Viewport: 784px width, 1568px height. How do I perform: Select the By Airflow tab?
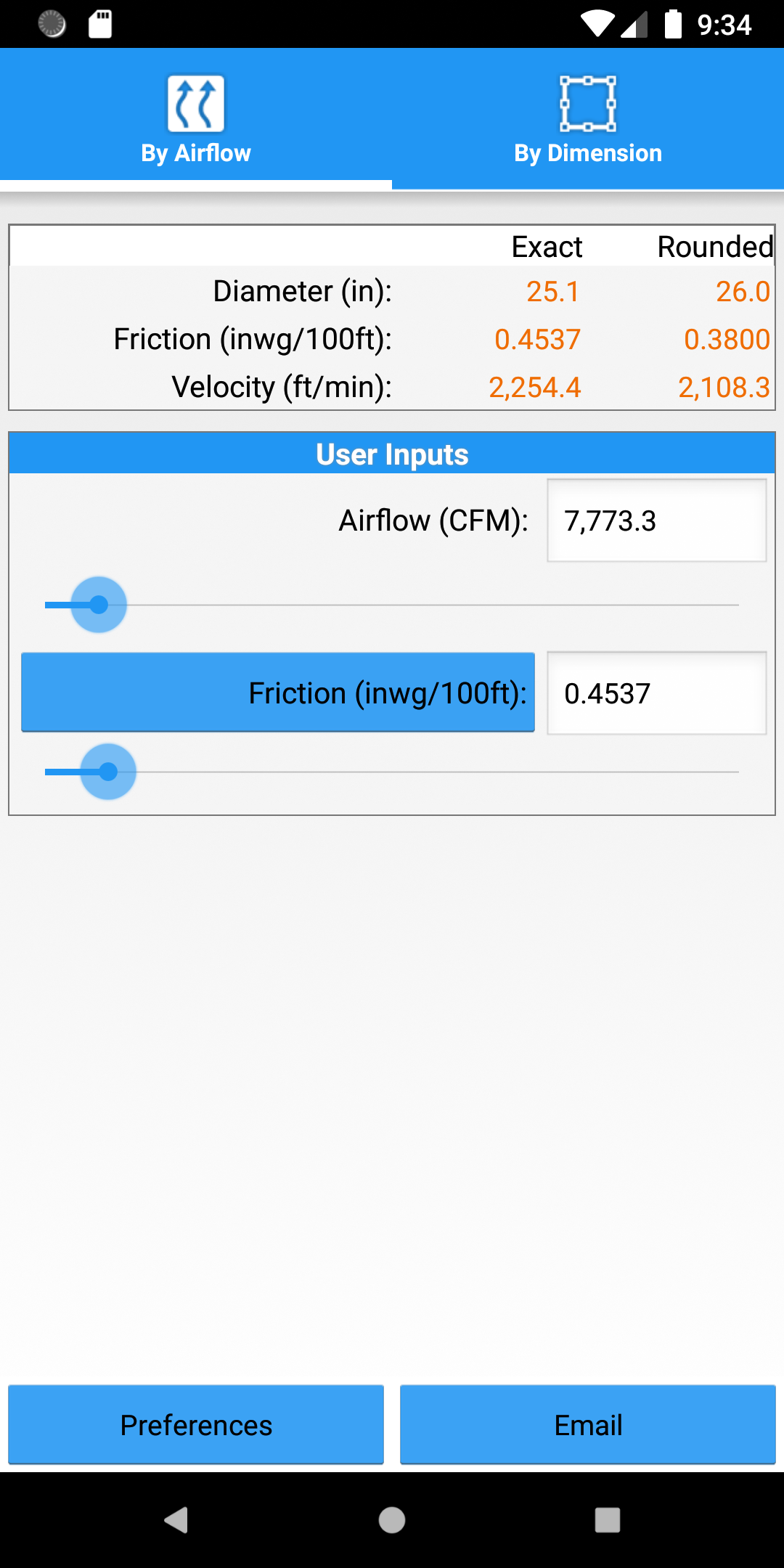coord(196,120)
